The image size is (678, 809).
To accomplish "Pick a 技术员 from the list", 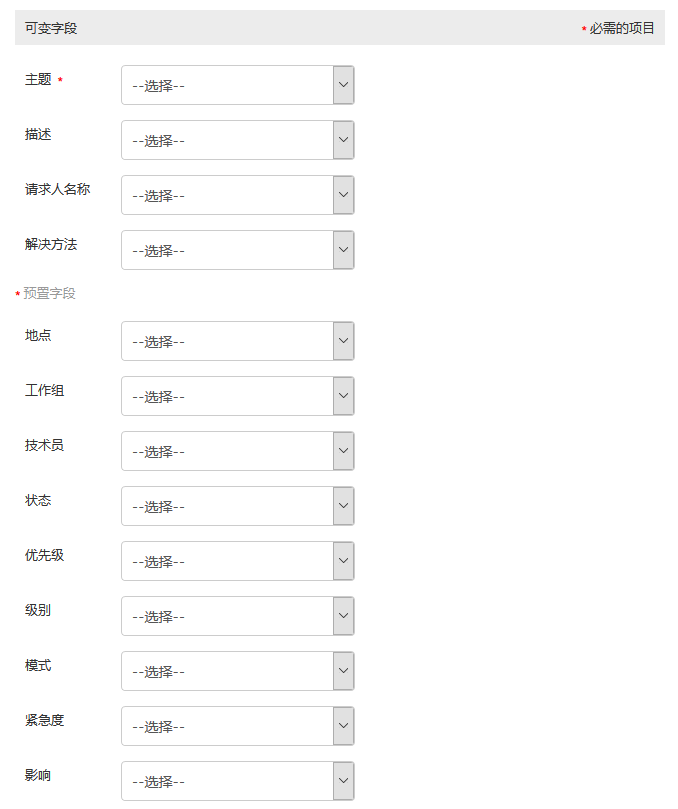I will click(x=238, y=451).
